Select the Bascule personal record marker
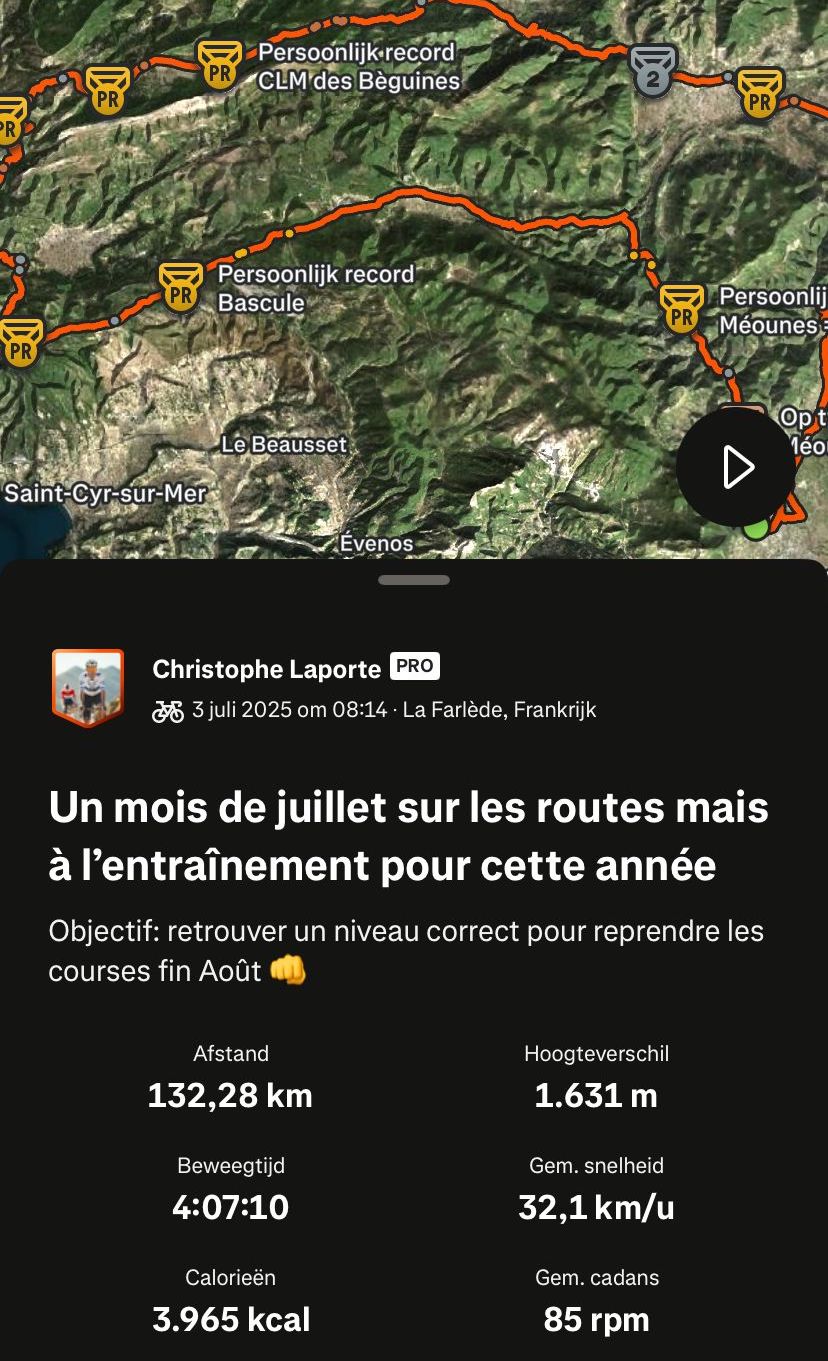This screenshot has height=1361, width=828. coord(181,288)
